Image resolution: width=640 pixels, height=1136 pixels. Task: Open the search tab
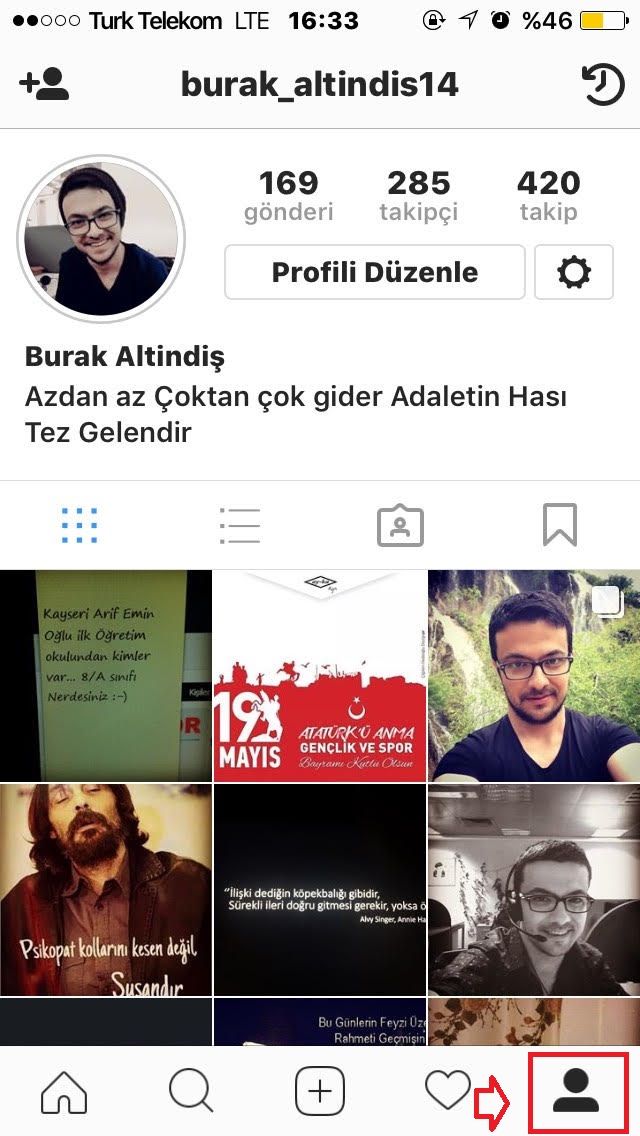click(191, 1091)
